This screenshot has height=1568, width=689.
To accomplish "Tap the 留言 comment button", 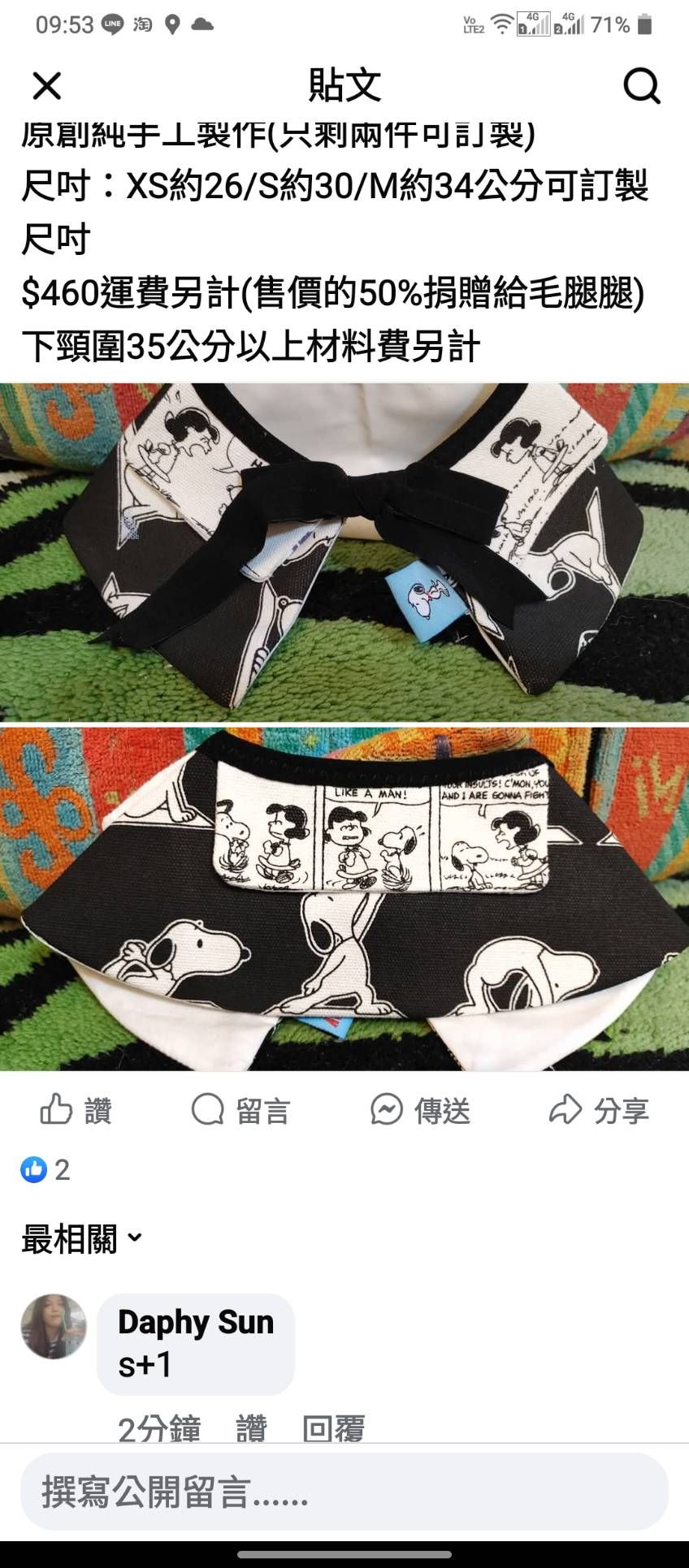I will (240, 1109).
